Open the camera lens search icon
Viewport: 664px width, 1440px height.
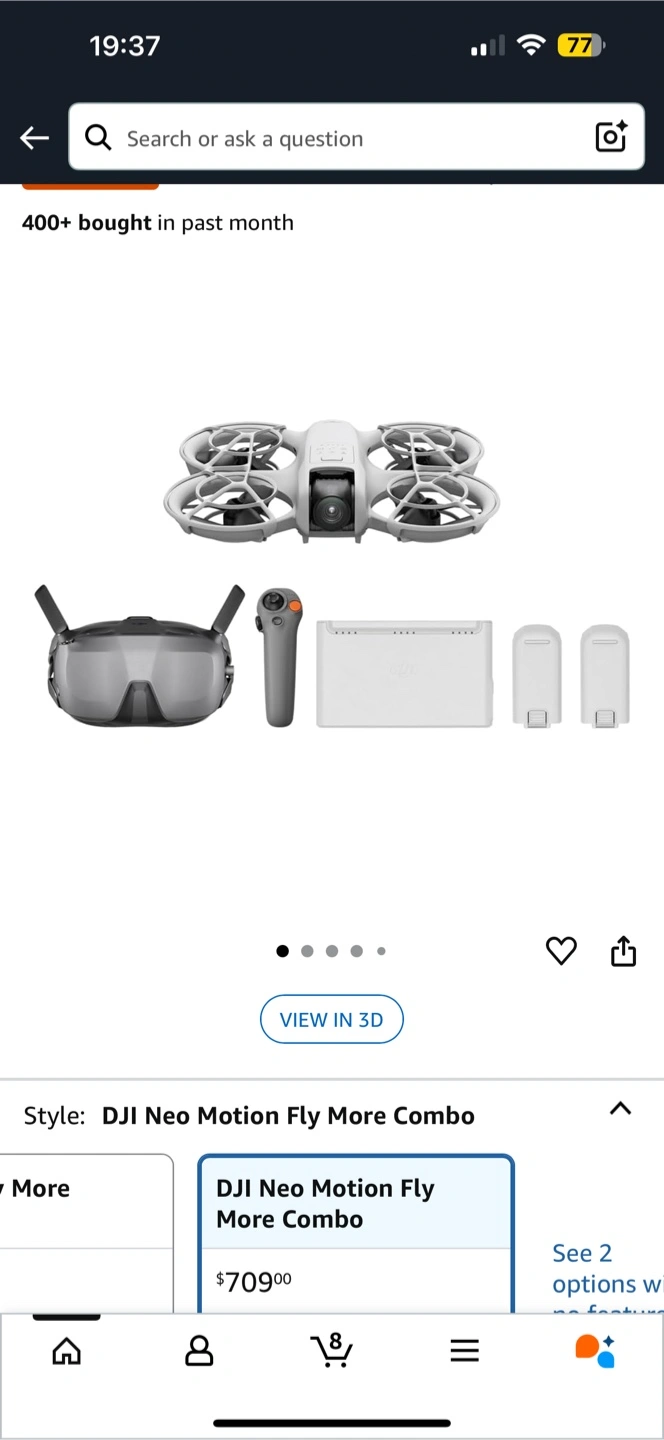[x=611, y=137]
